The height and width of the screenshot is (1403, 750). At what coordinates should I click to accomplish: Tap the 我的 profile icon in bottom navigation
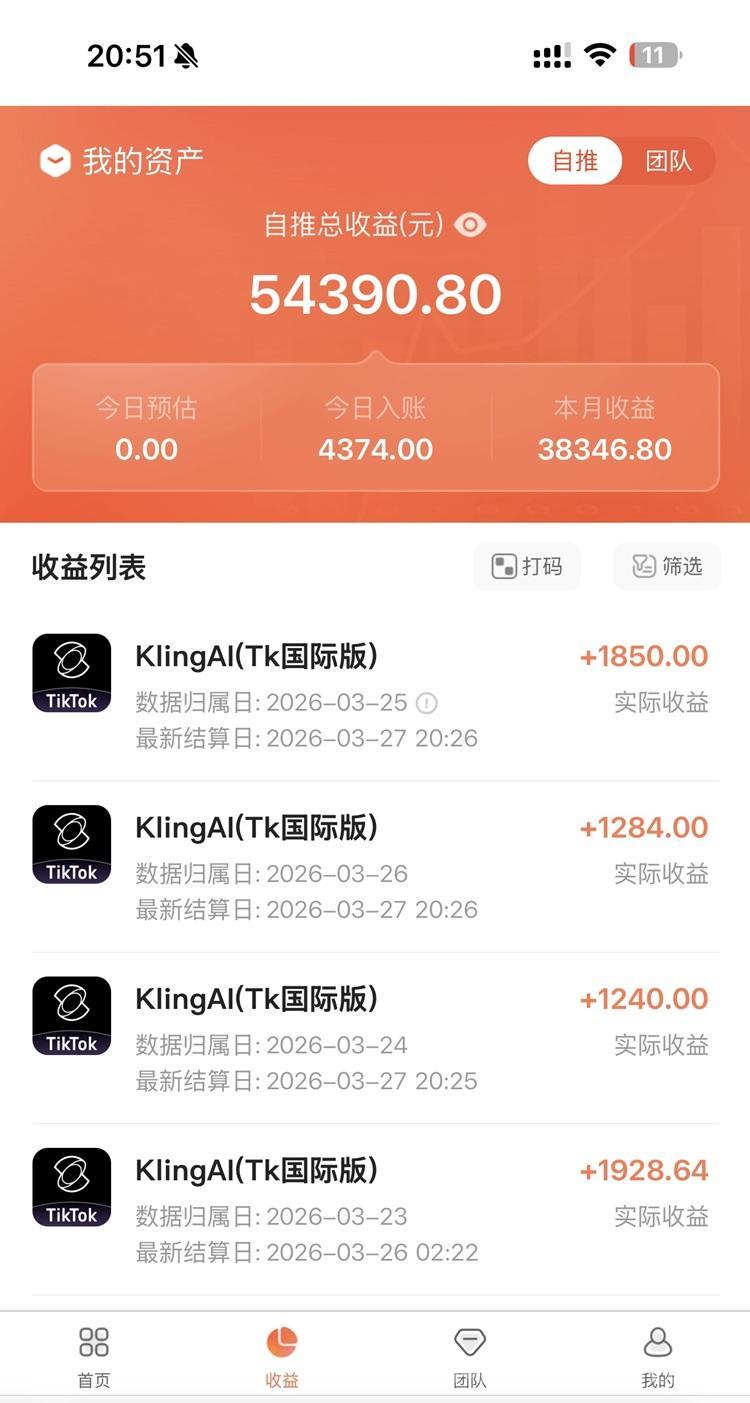[656, 1341]
